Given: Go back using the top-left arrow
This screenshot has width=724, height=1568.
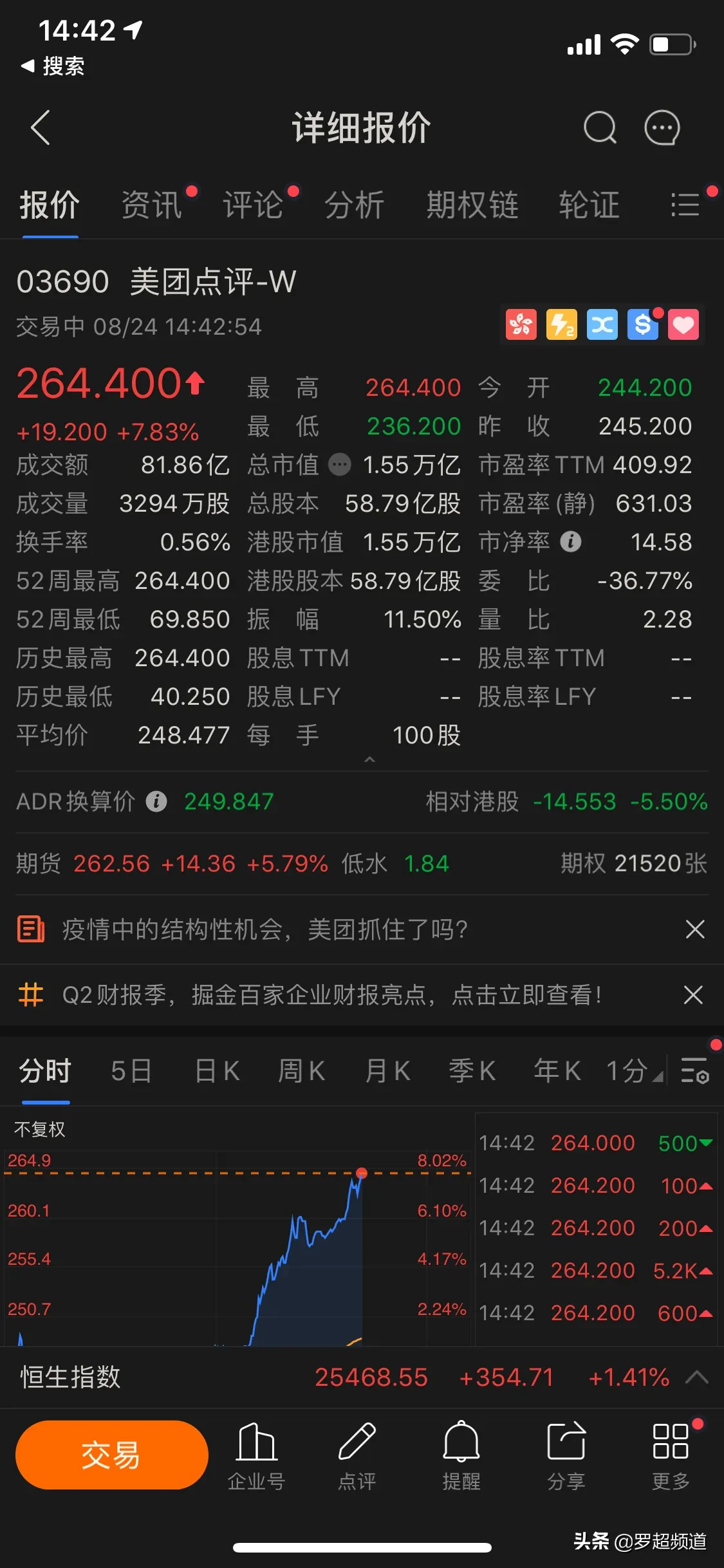Looking at the screenshot, I should 40,127.
